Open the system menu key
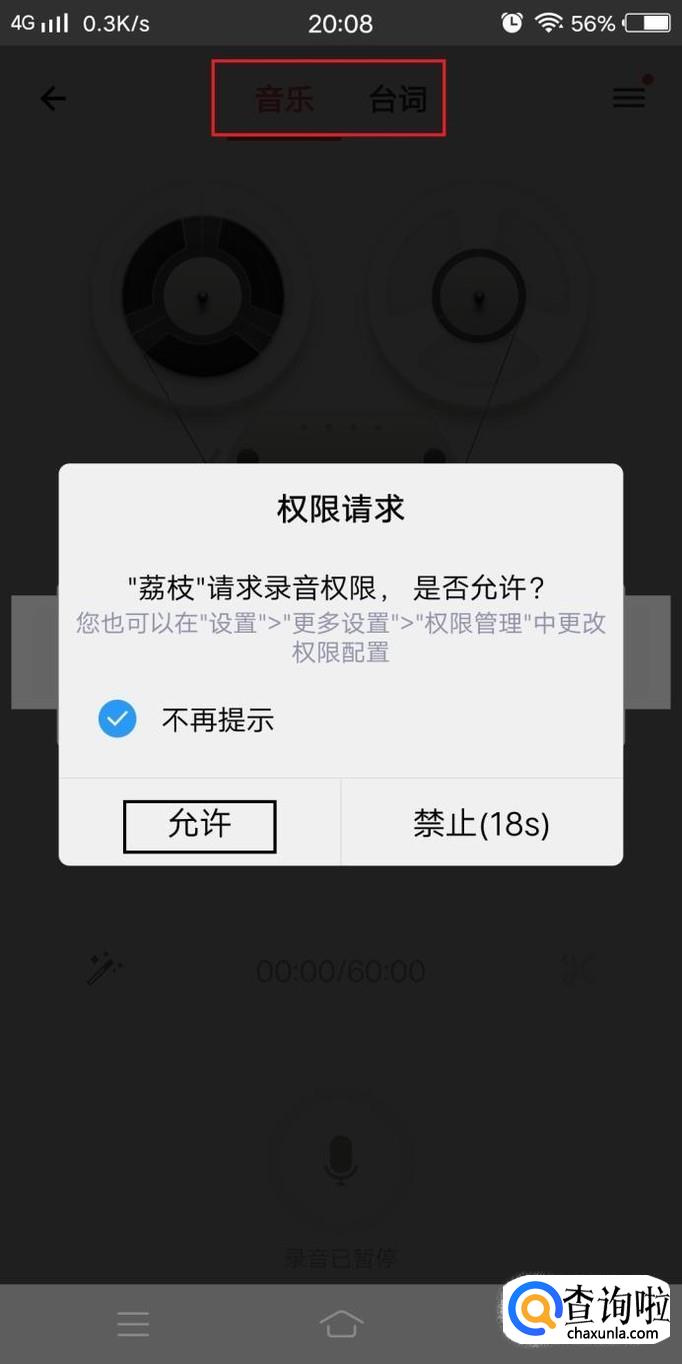Screen dimensions: 682x1364 [133, 1324]
